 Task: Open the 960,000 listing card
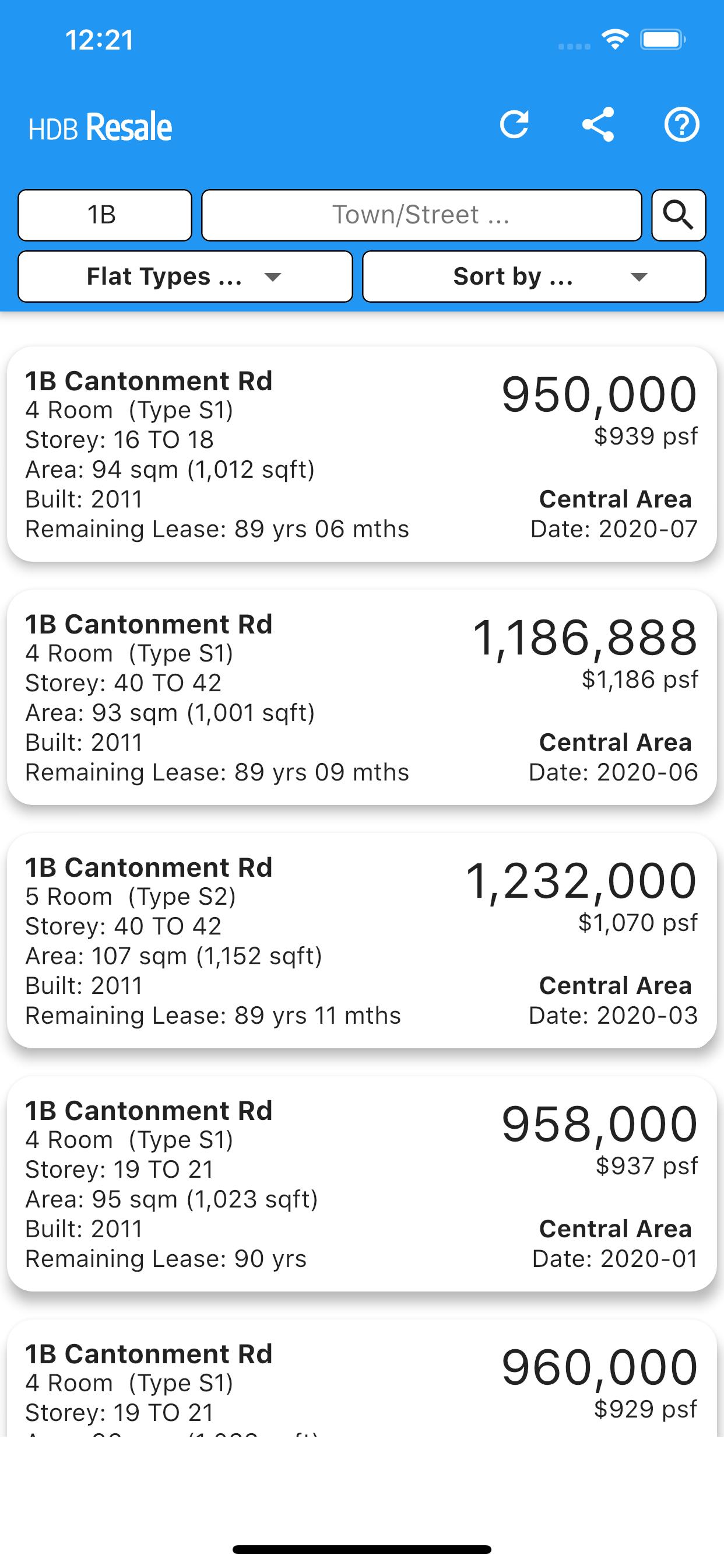click(x=362, y=1378)
